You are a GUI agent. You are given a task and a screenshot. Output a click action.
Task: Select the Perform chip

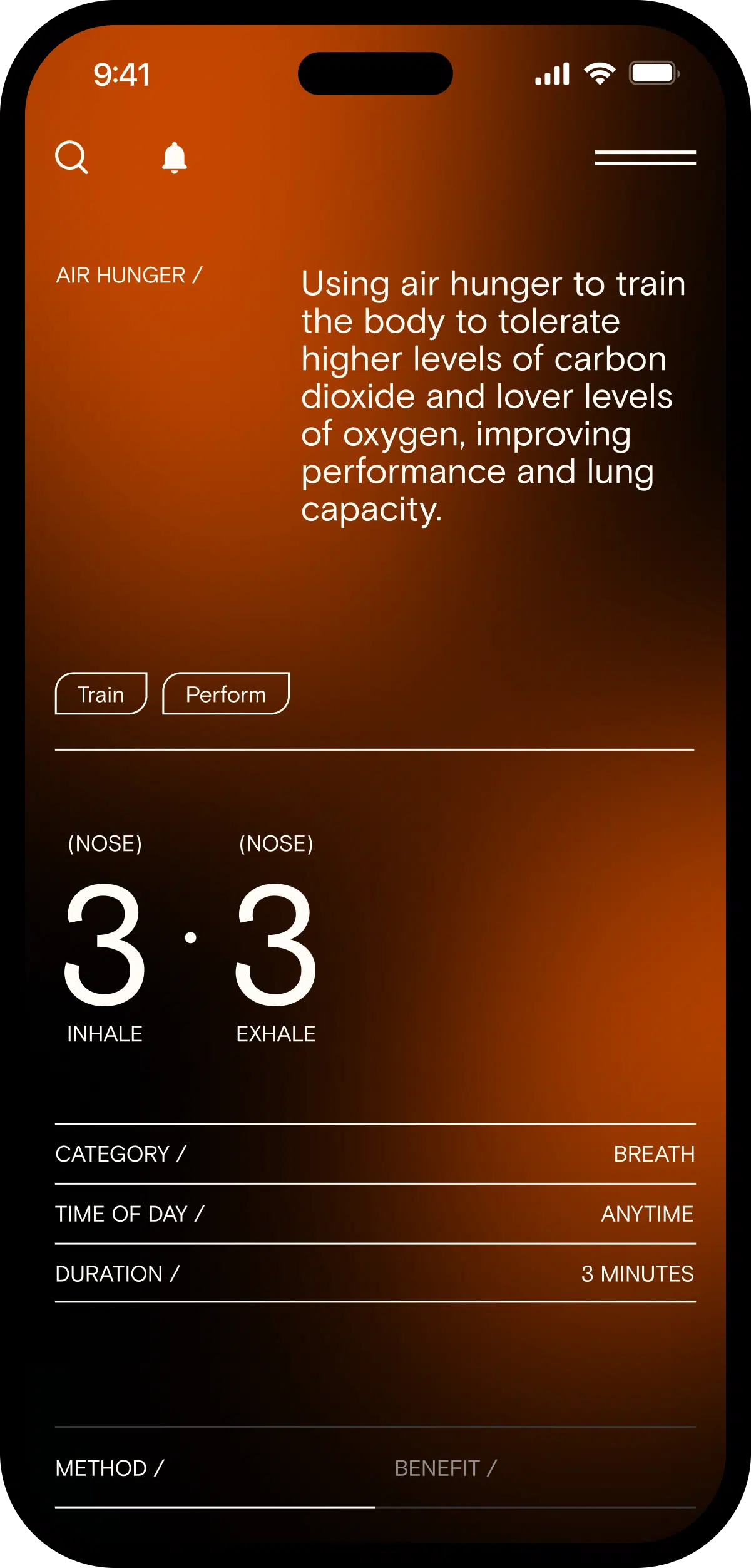[226, 694]
